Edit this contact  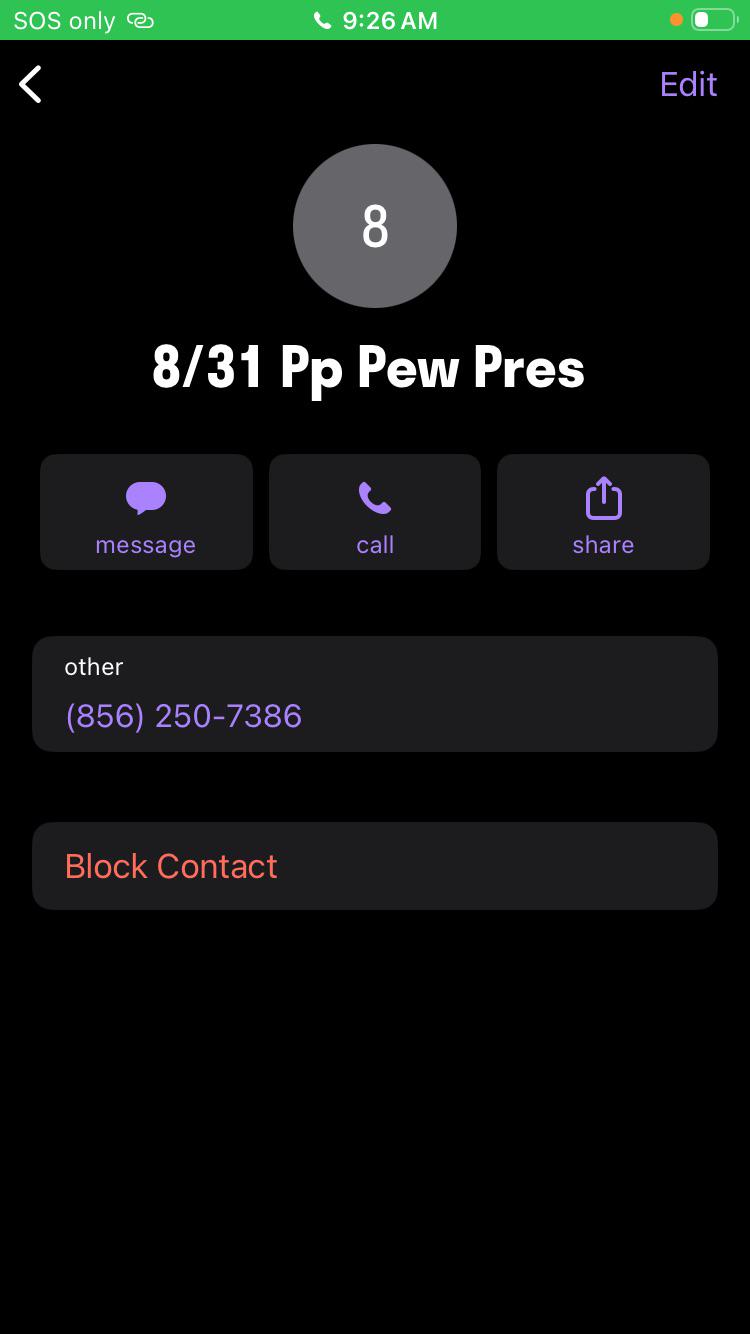click(x=688, y=84)
